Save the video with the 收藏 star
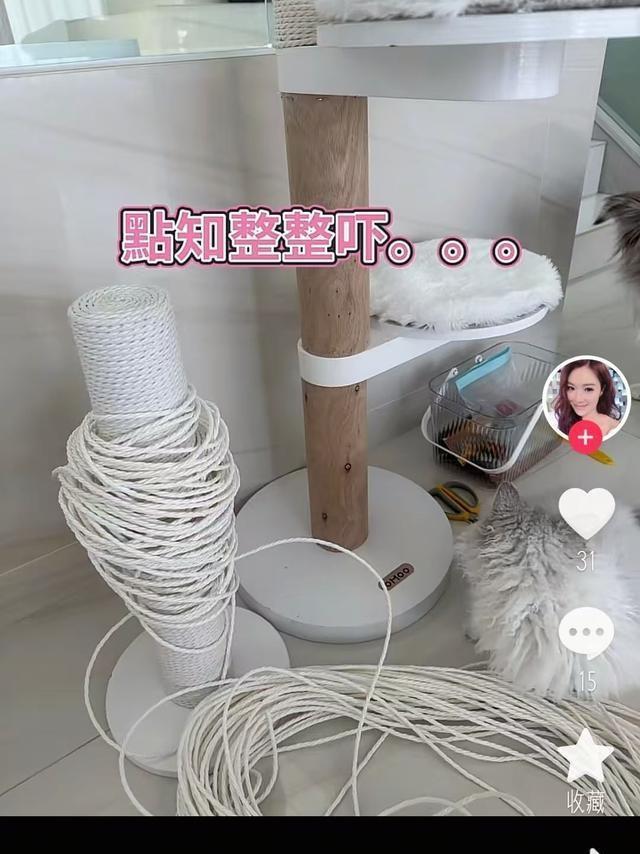The height and width of the screenshot is (854, 640). pyautogui.click(x=586, y=756)
